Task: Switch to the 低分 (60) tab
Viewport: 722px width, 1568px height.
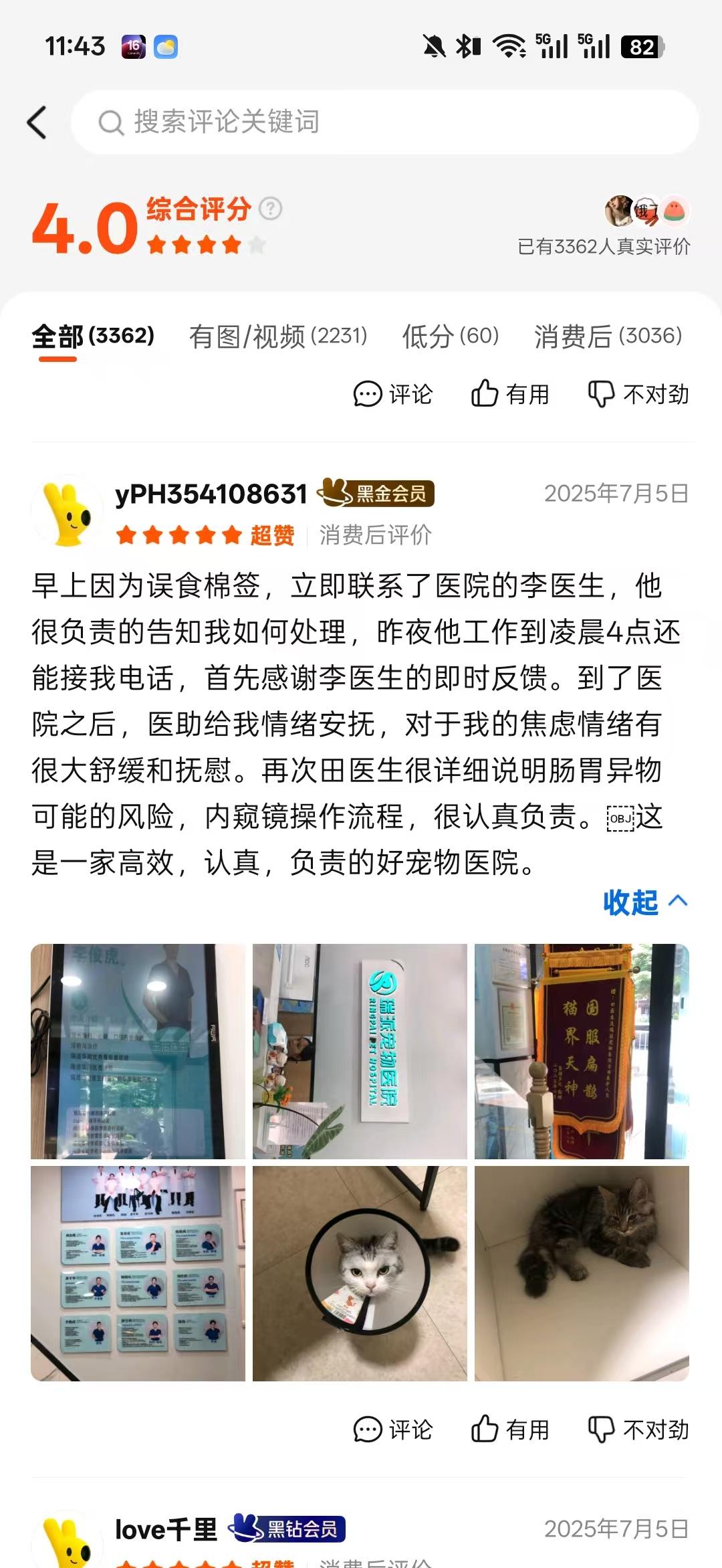Action: [x=451, y=336]
